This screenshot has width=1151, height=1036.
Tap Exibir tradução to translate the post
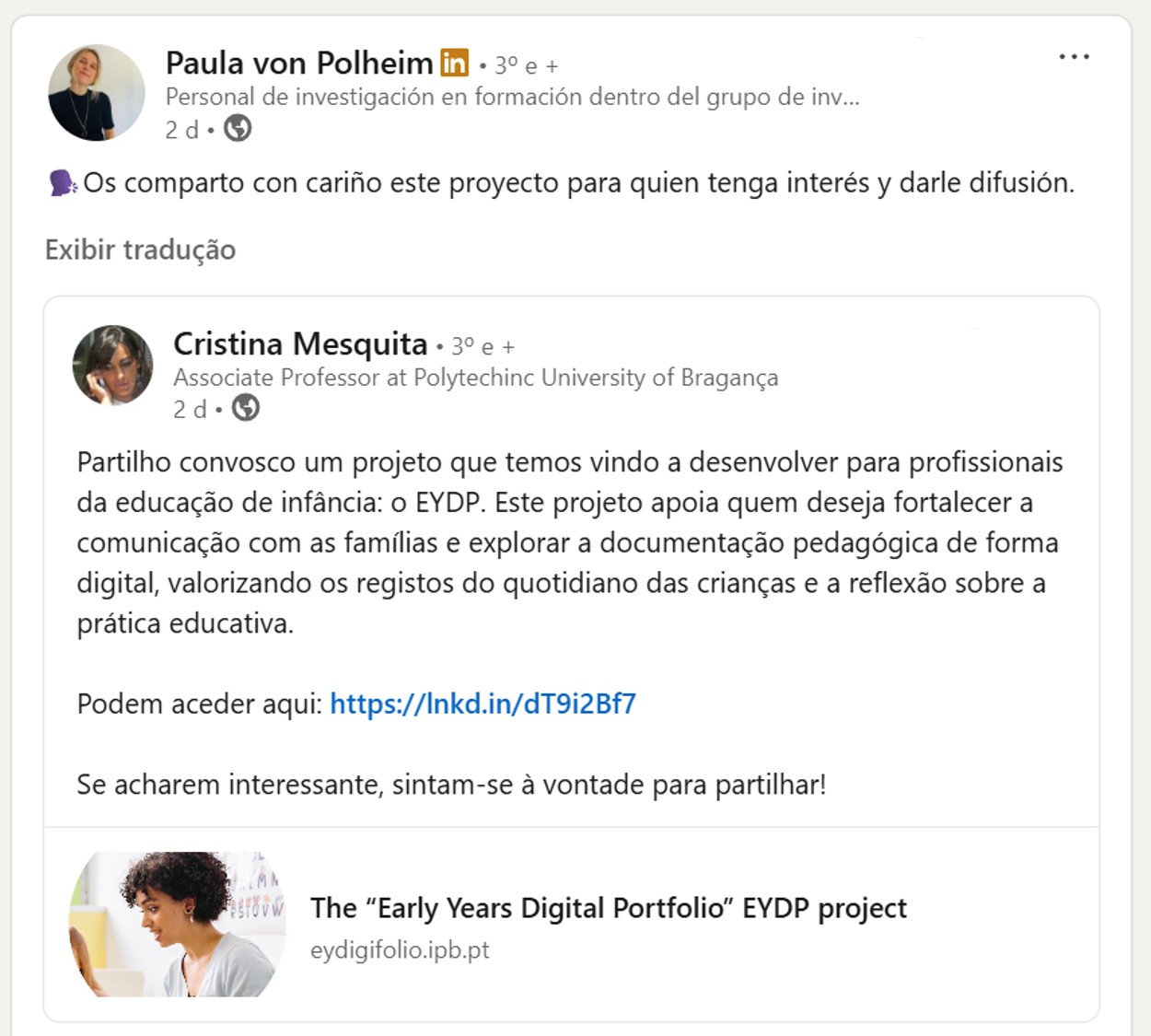(x=140, y=250)
